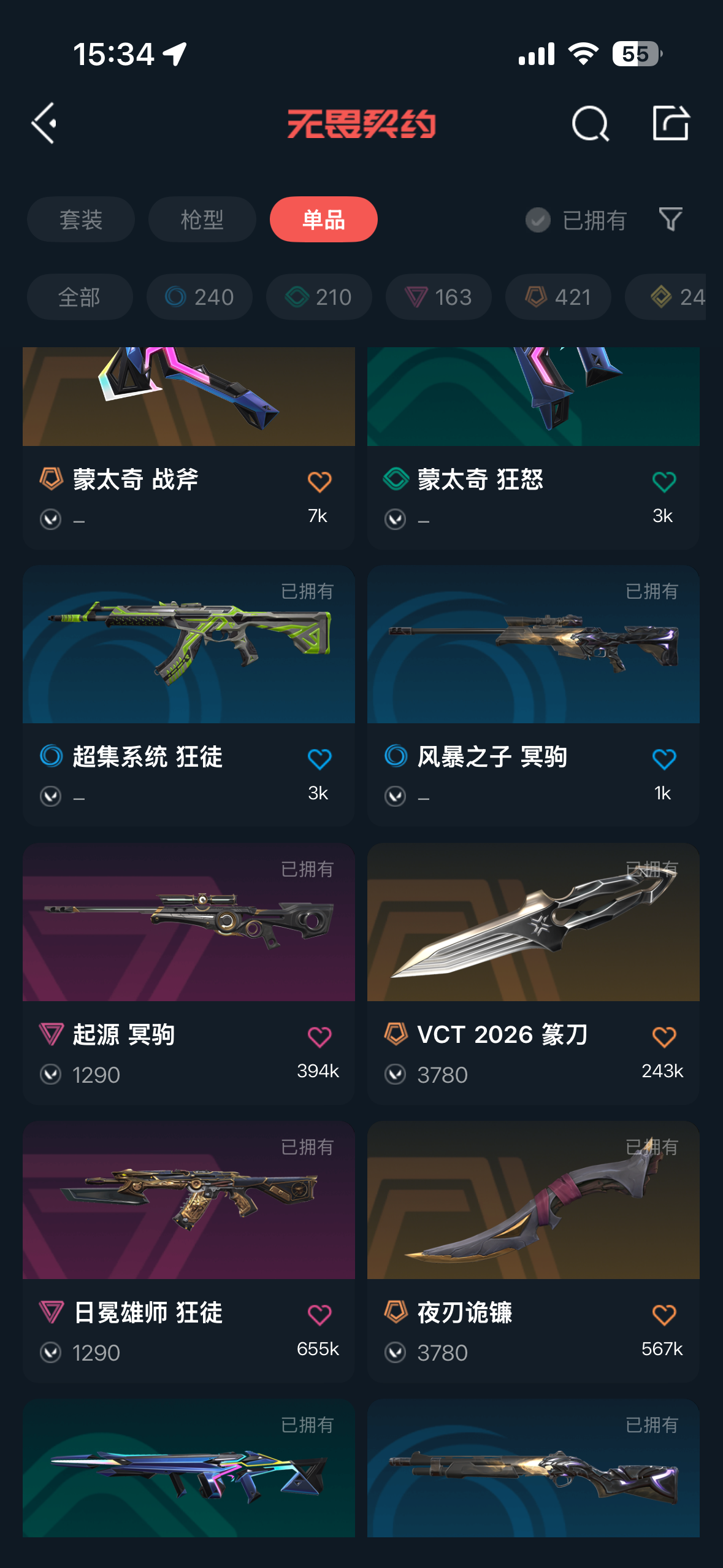Select the 全部 chip
Screen dimensions: 723x1568
[80, 297]
